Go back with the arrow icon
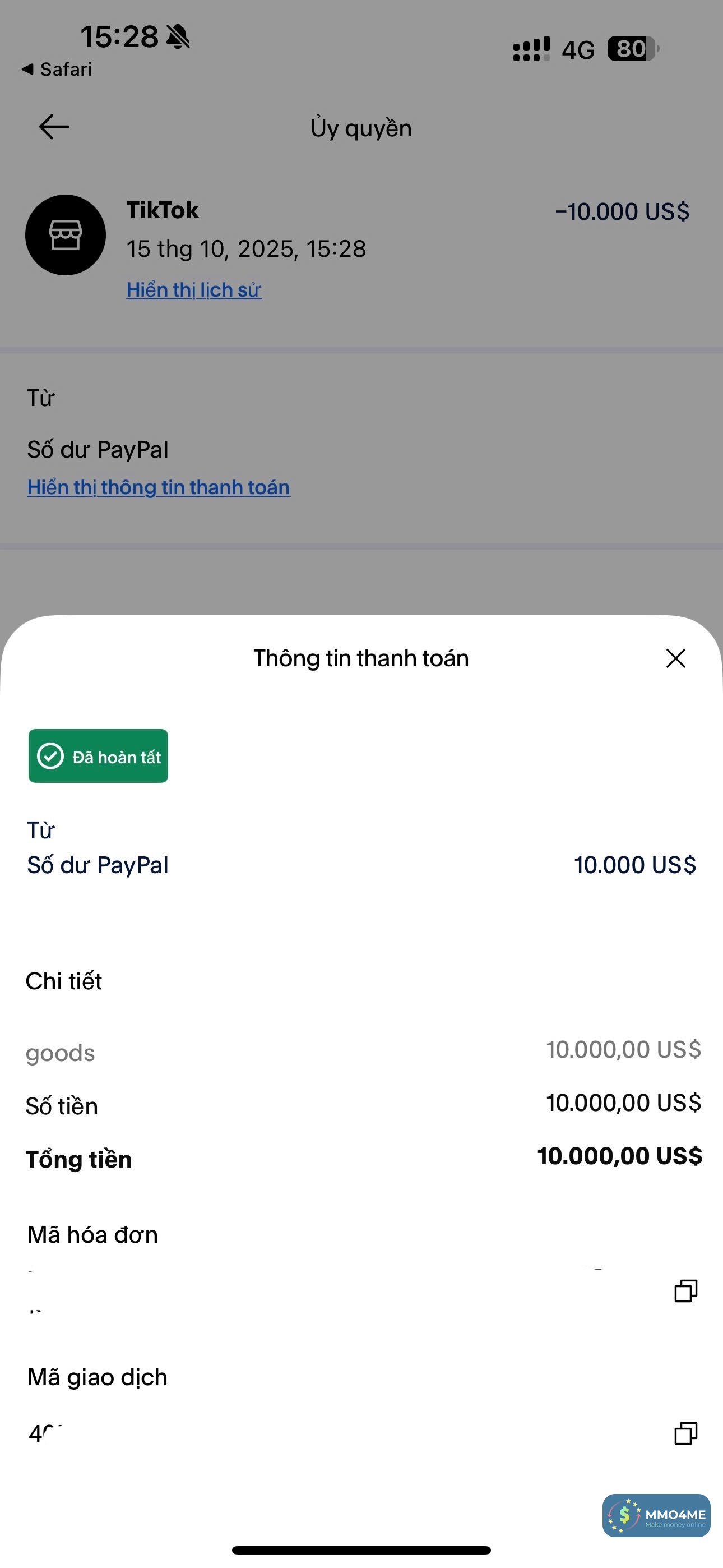This screenshot has height=1568, width=723. click(x=54, y=127)
